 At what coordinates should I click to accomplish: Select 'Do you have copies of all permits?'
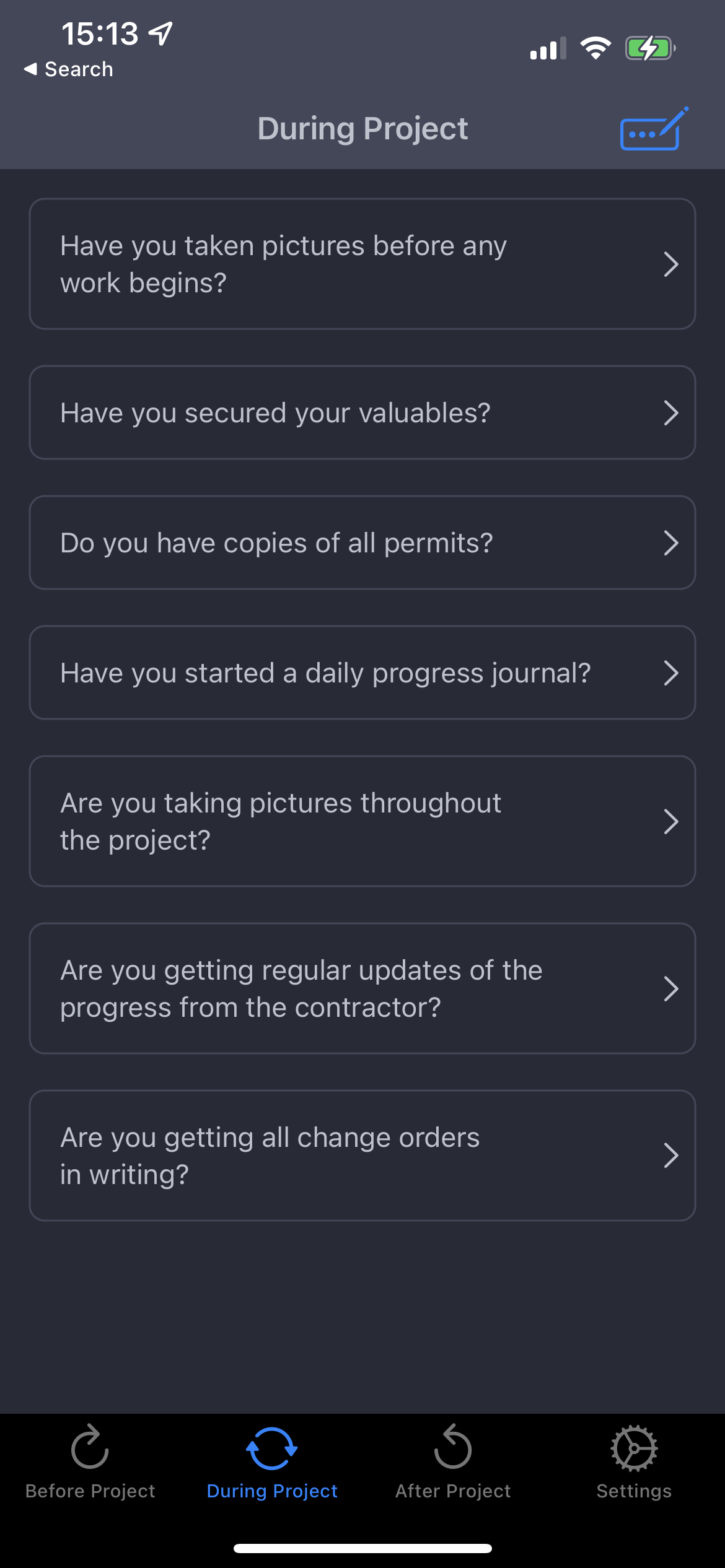362,542
